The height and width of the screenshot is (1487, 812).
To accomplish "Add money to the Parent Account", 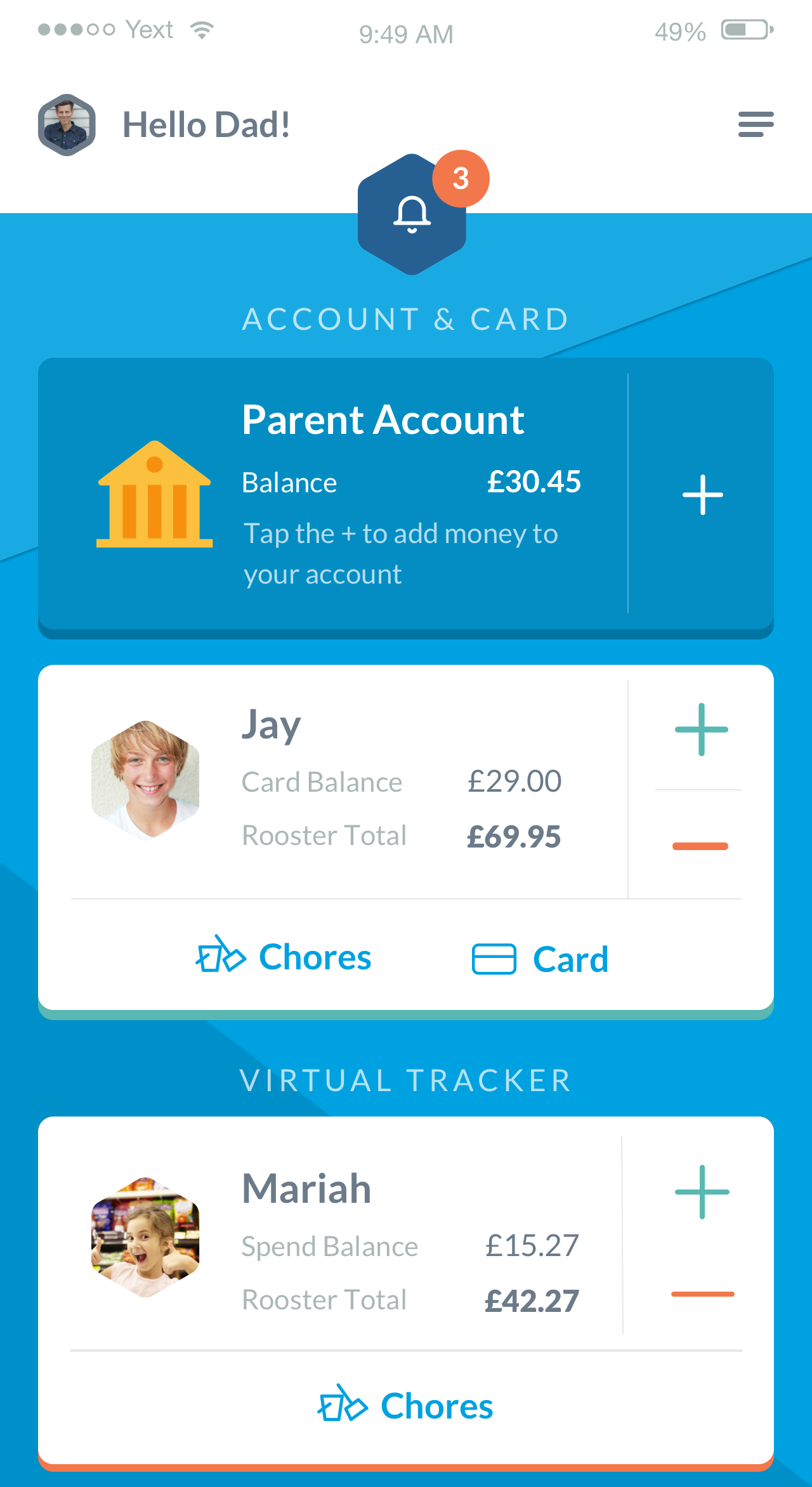I will click(x=702, y=494).
